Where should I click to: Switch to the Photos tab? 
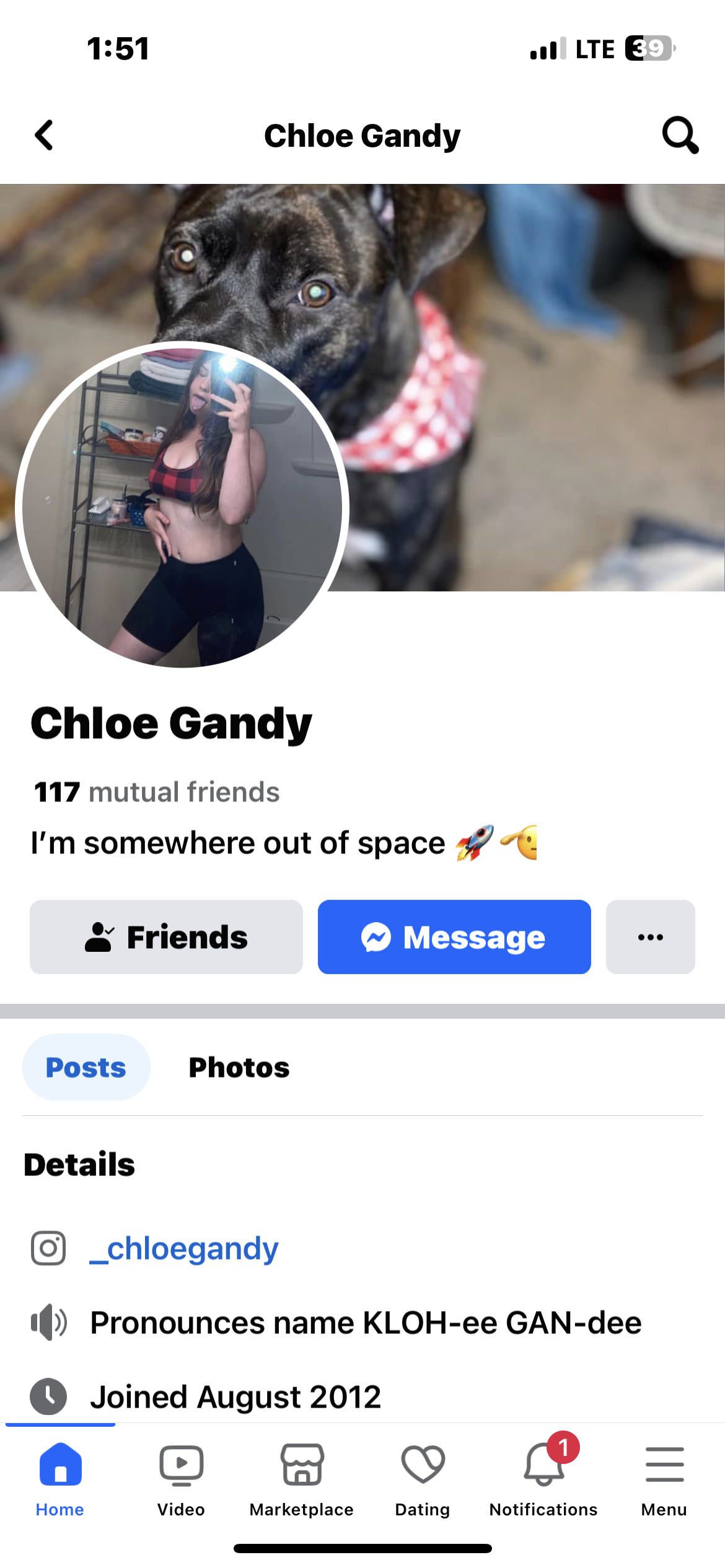[239, 1067]
